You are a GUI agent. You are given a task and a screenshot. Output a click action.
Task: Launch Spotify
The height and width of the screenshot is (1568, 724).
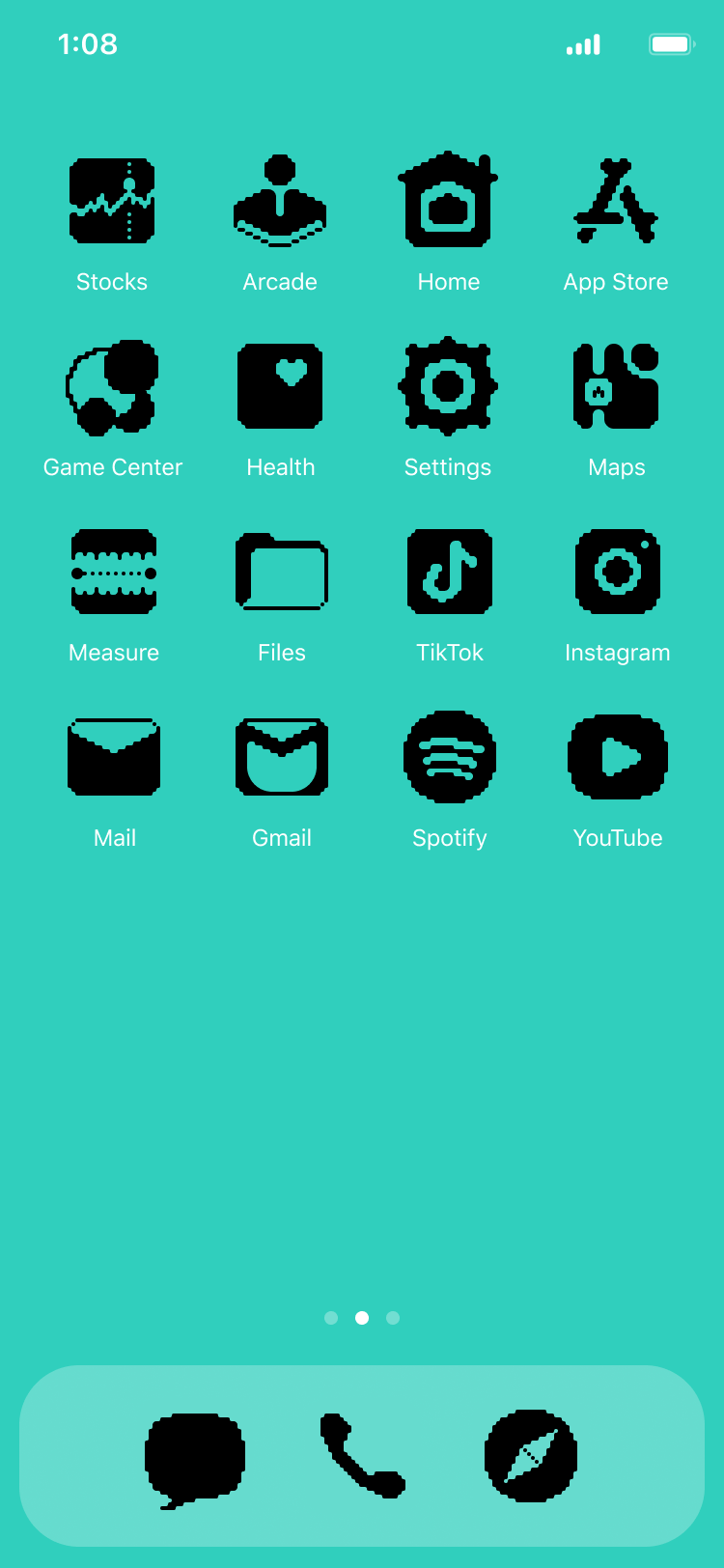click(x=450, y=757)
